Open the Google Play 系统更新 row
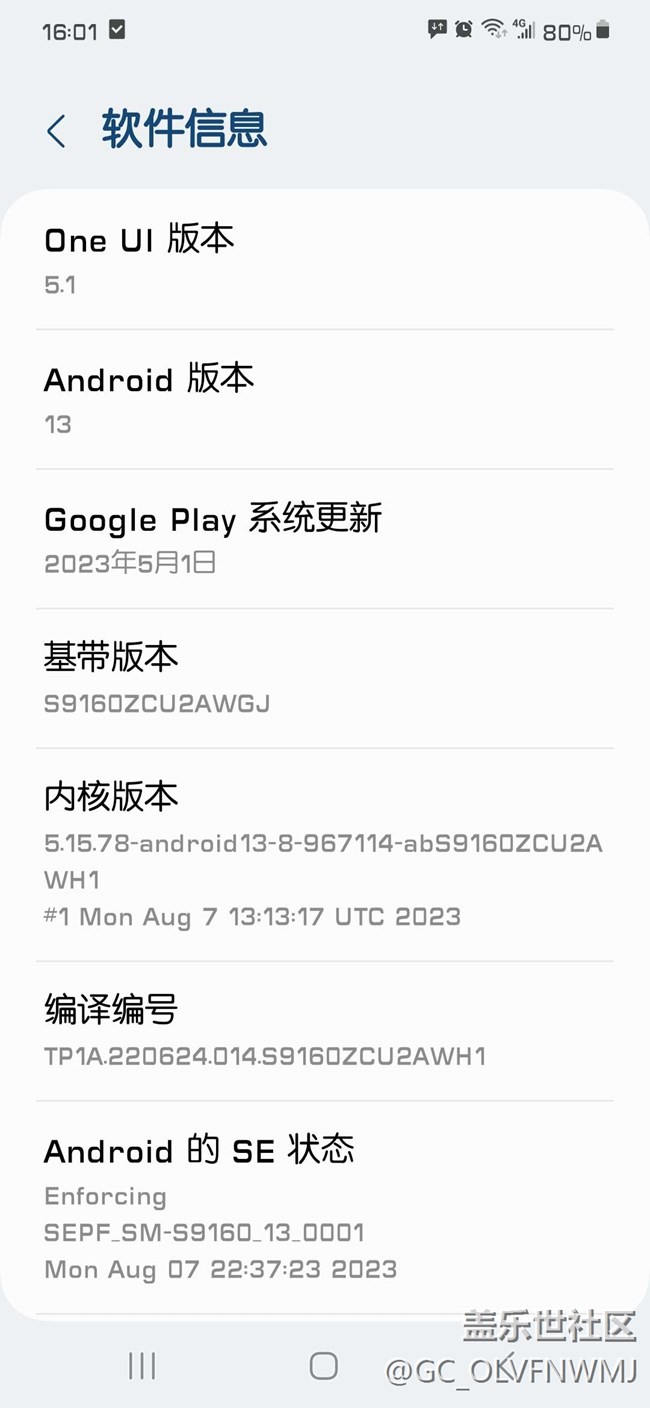 click(x=324, y=539)
